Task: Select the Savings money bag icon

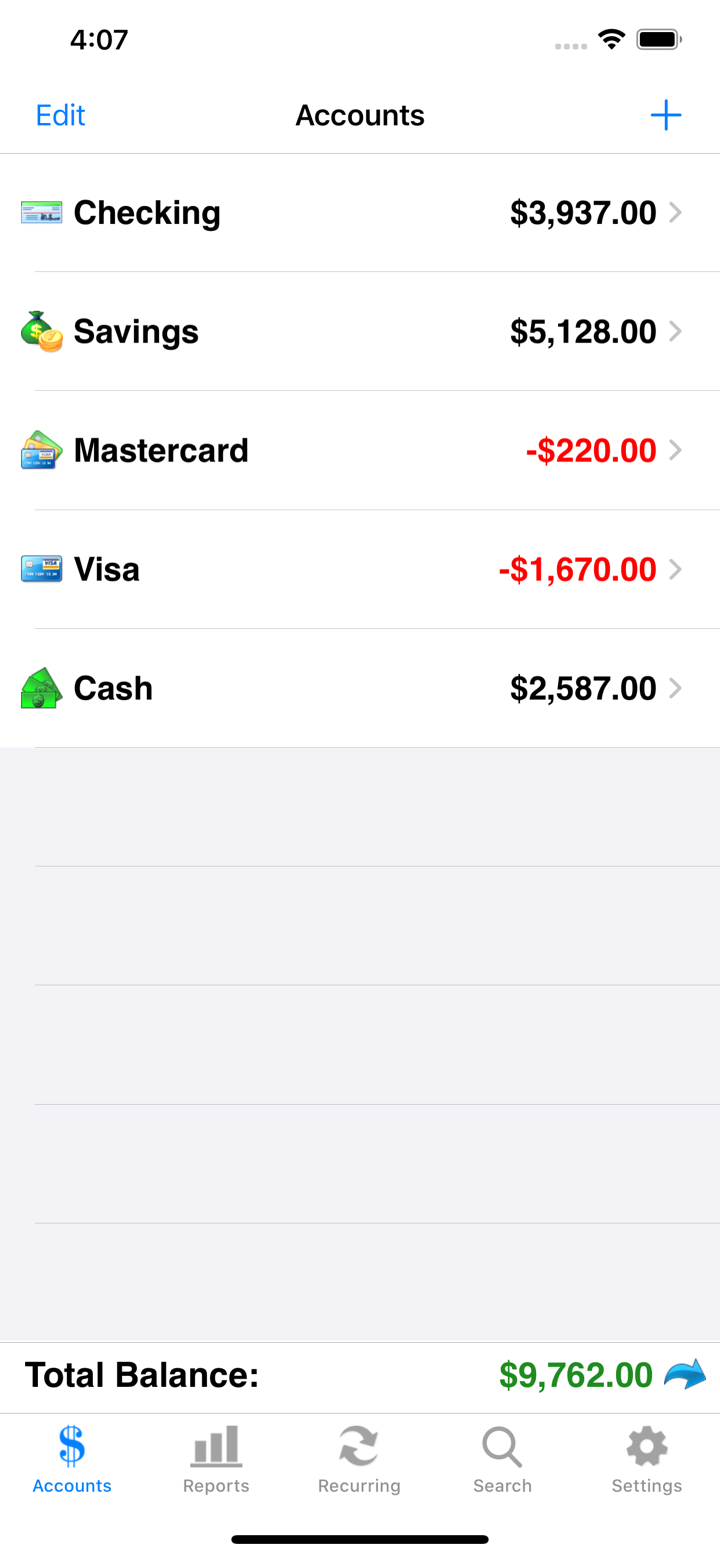Action: pyautogui.click(x=40, y=331)
